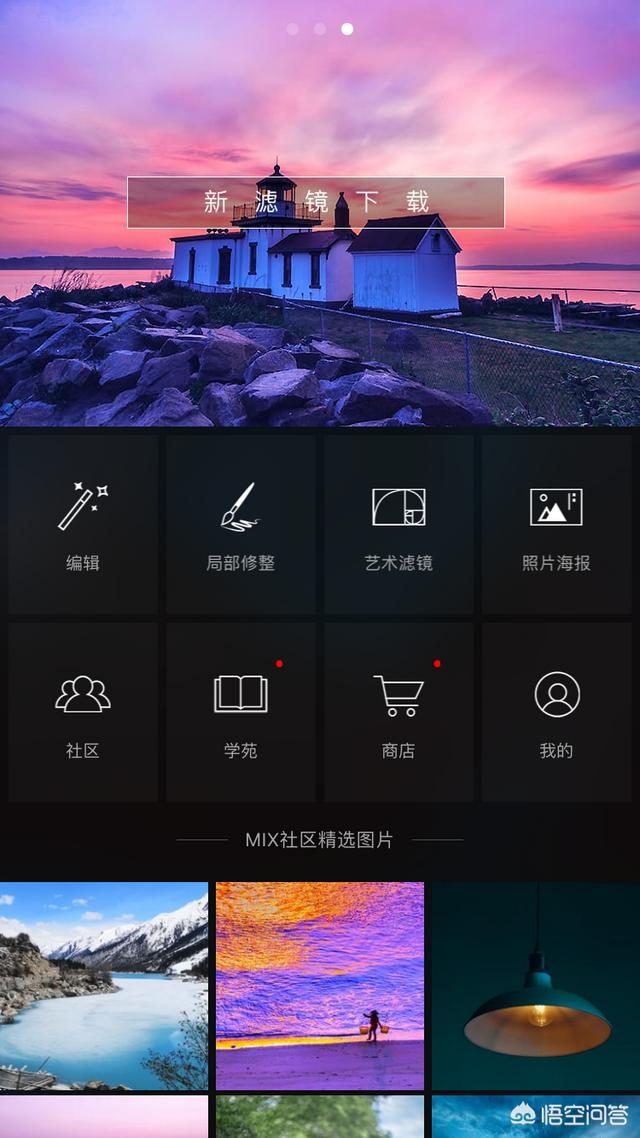Open 局部修整 local adjustments

(240, 524)
